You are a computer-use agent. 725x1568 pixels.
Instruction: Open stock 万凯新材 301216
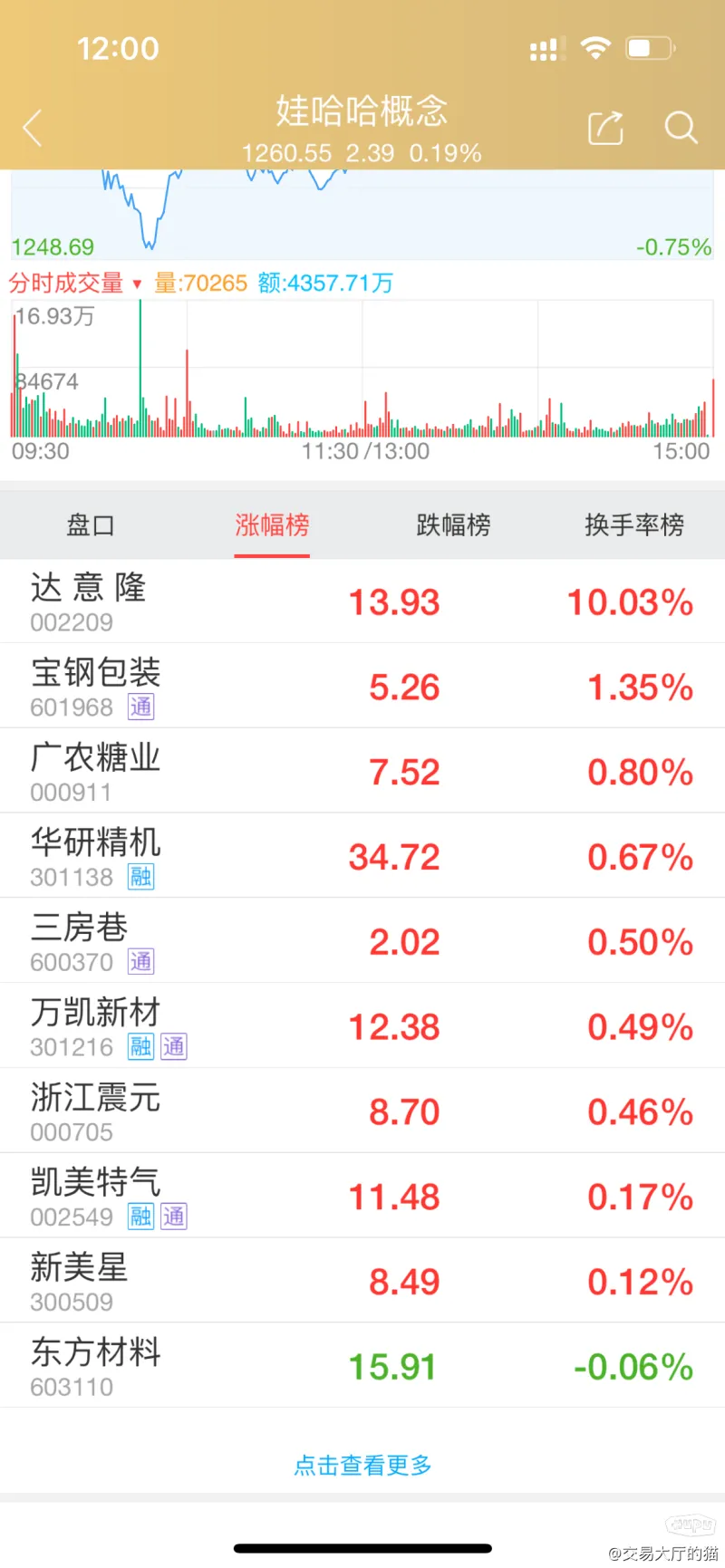[362, 1026]
